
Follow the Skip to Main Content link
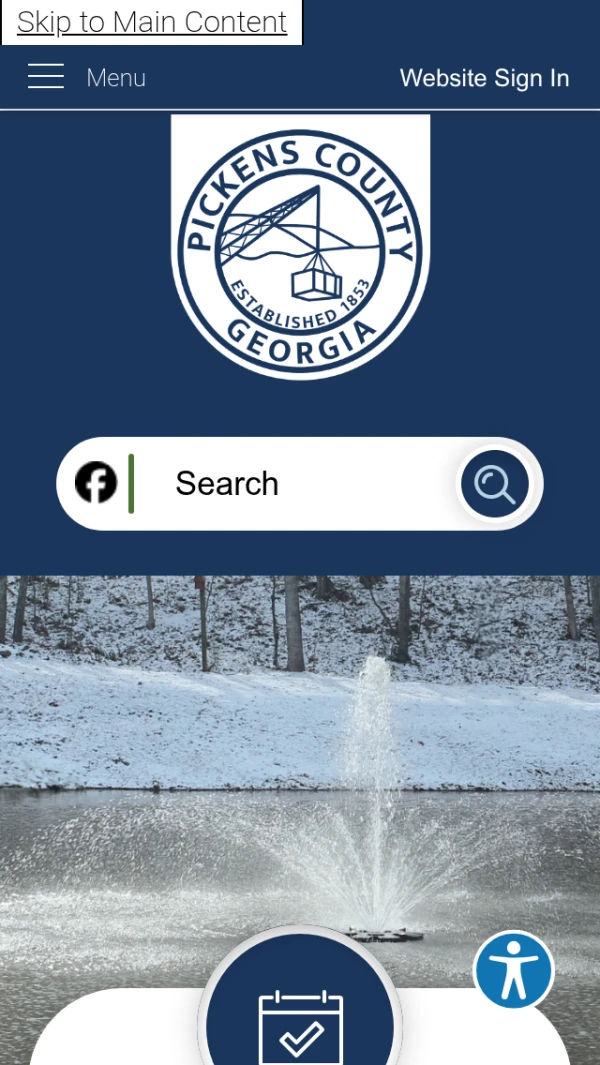(152, 22)
